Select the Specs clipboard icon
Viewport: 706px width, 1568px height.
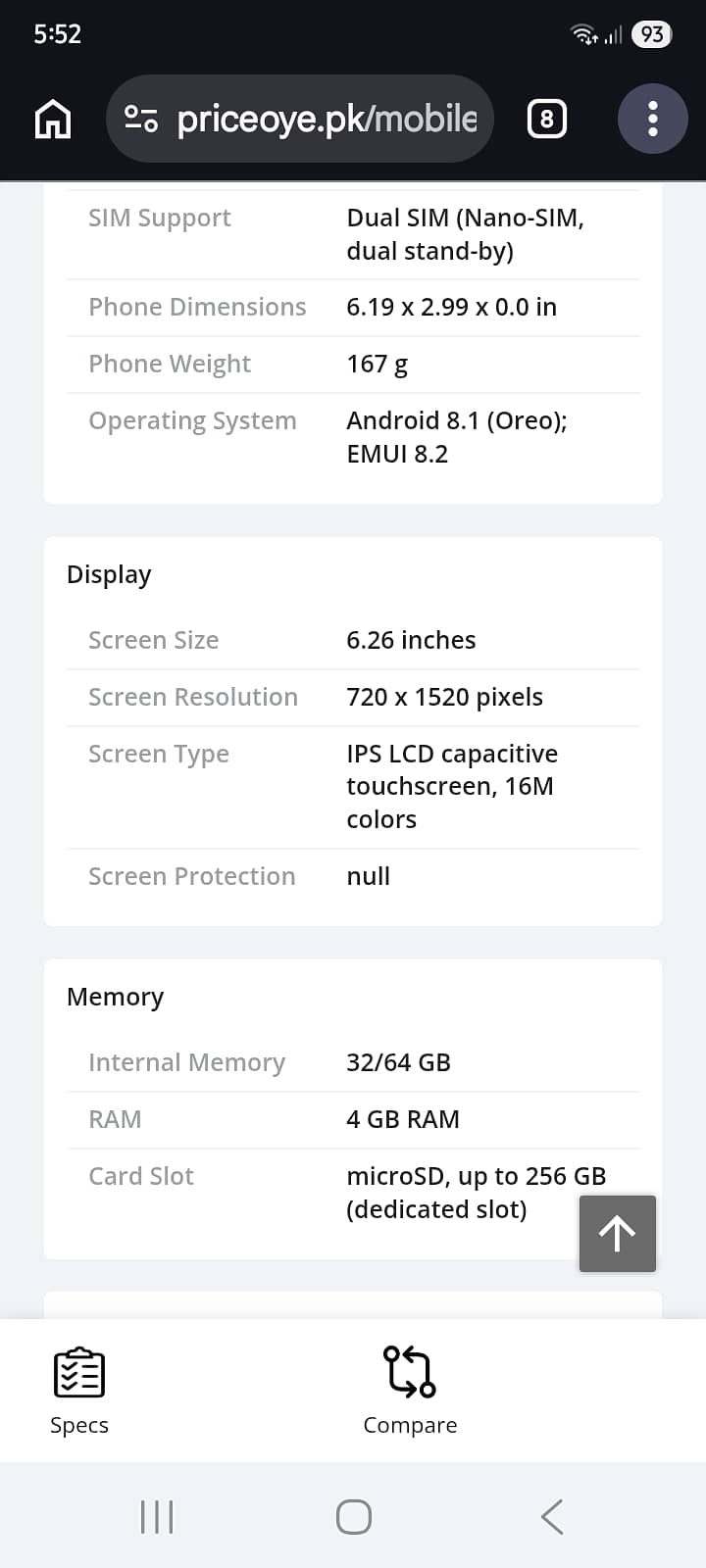pyautogui.click(x=78, y=1374)
